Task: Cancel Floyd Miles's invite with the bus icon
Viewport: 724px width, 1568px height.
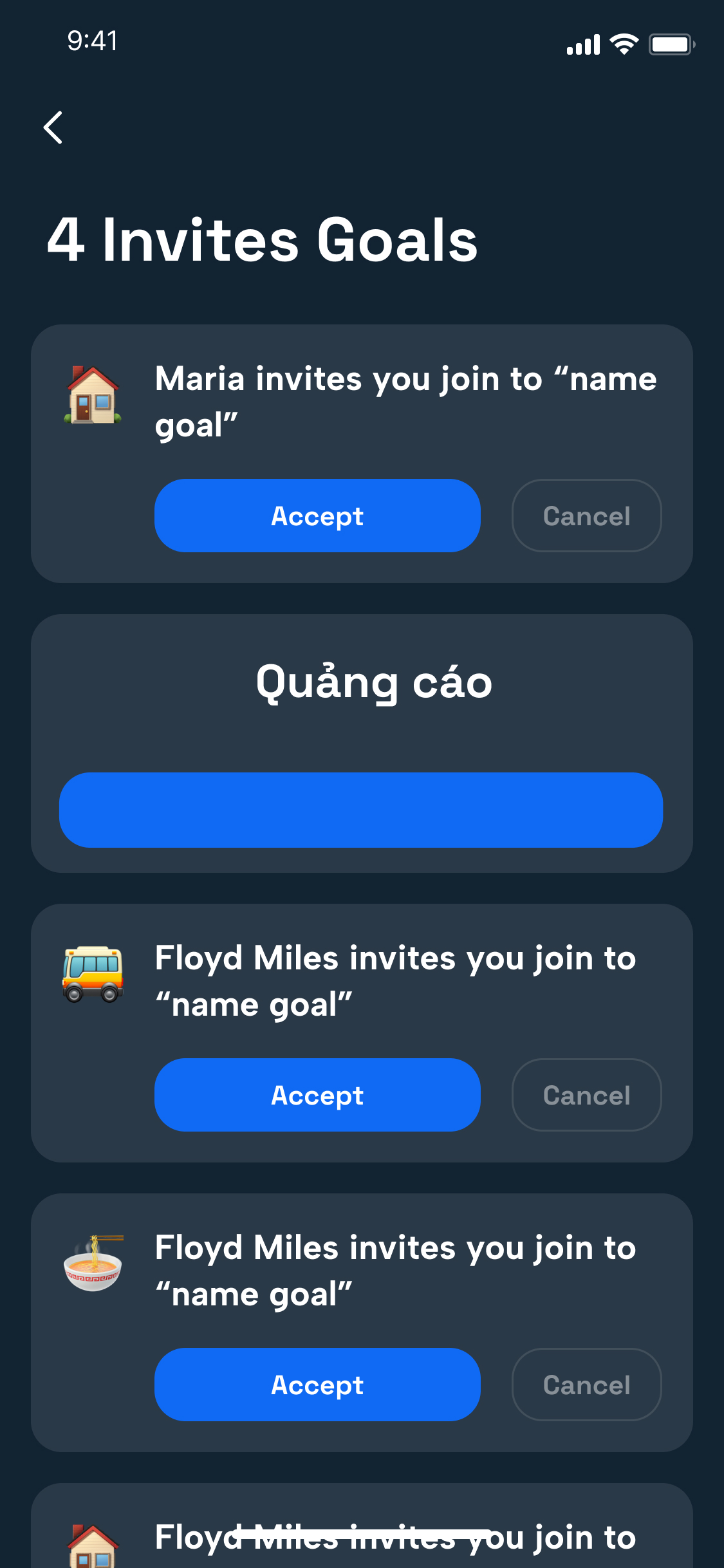Action: click(586, 1095)
